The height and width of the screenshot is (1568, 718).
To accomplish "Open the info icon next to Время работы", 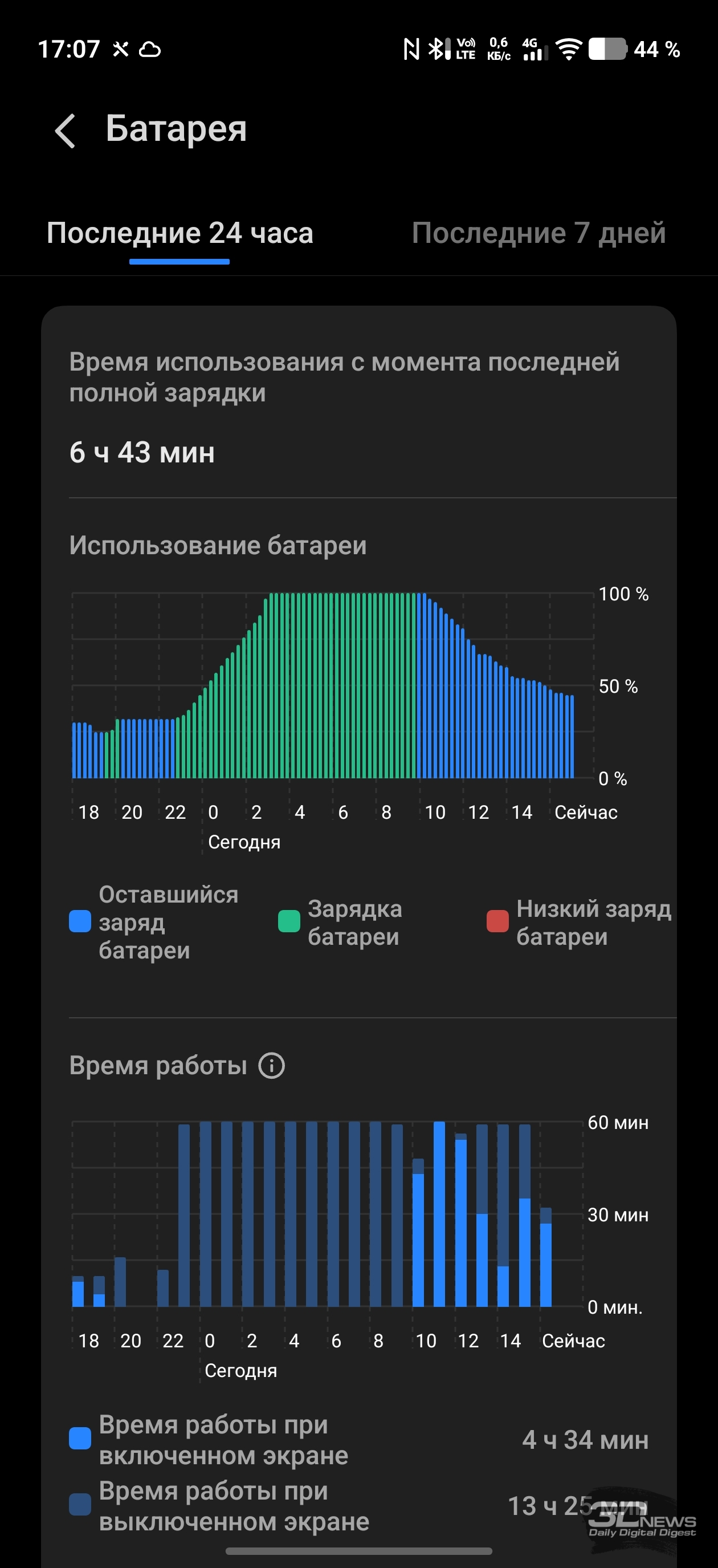I will [271, 1066].
